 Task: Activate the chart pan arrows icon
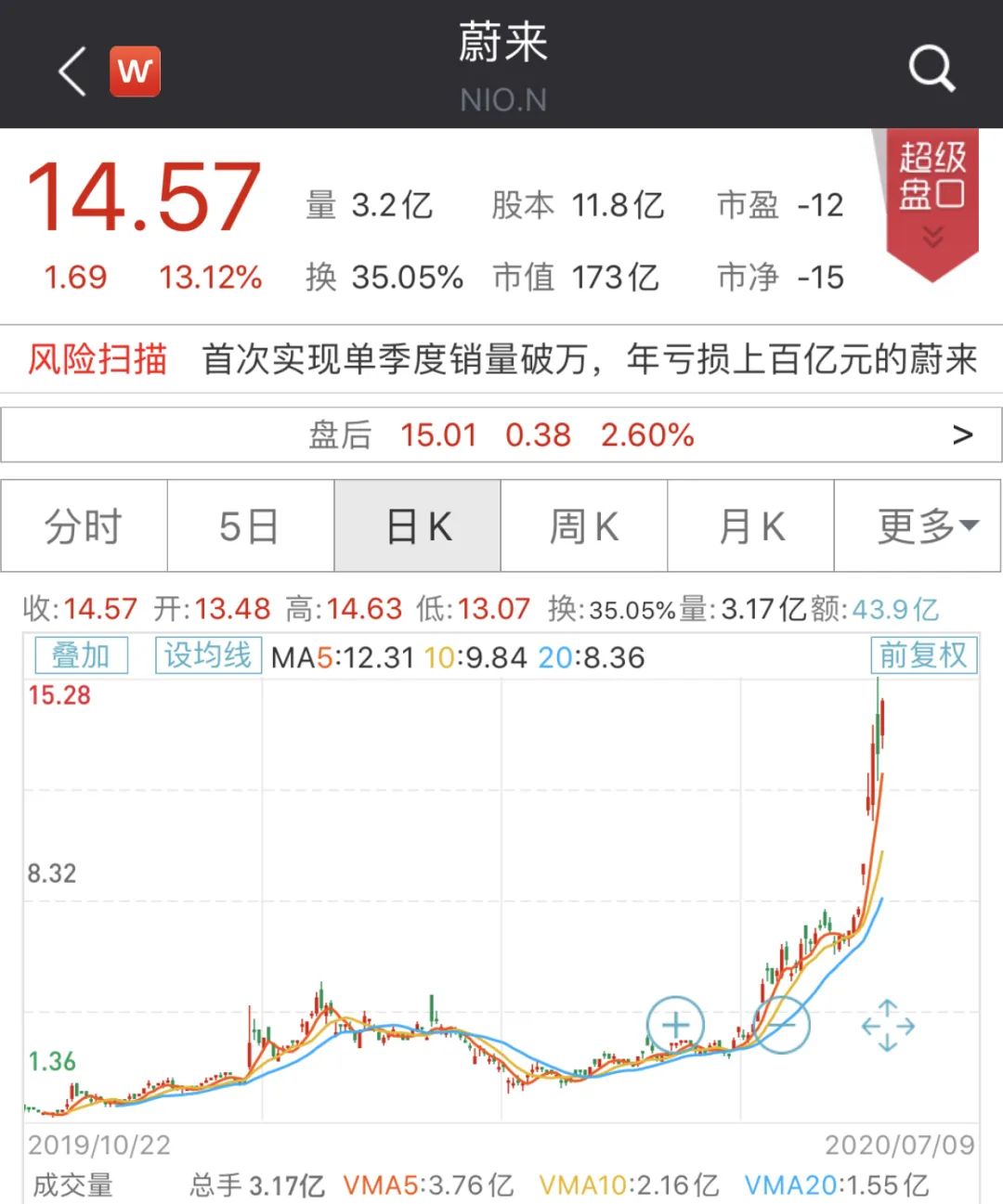[x=888, y=1025]
